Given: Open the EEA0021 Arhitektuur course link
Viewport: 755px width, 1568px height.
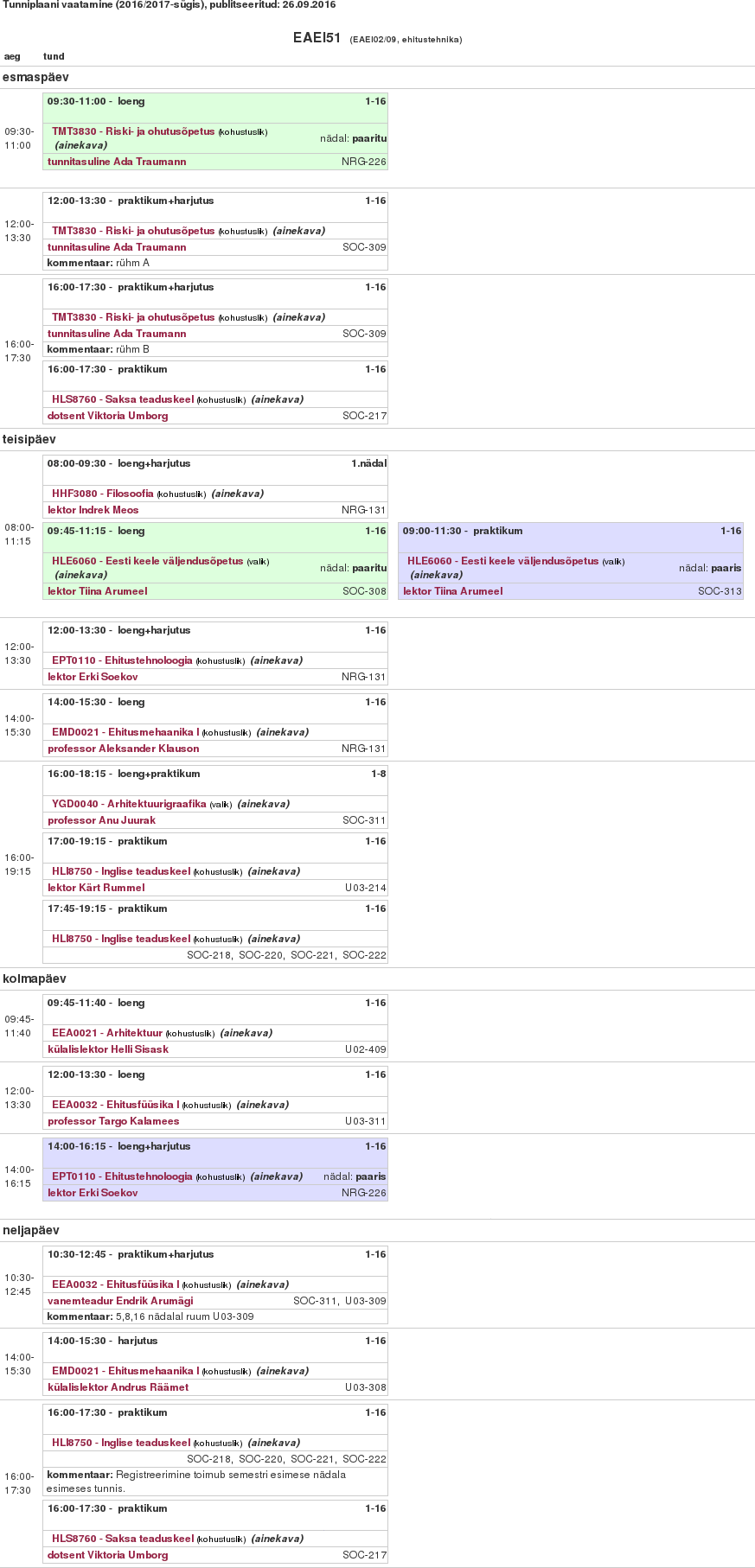Looking at the screenshot, I should [x=107, y=1033].
